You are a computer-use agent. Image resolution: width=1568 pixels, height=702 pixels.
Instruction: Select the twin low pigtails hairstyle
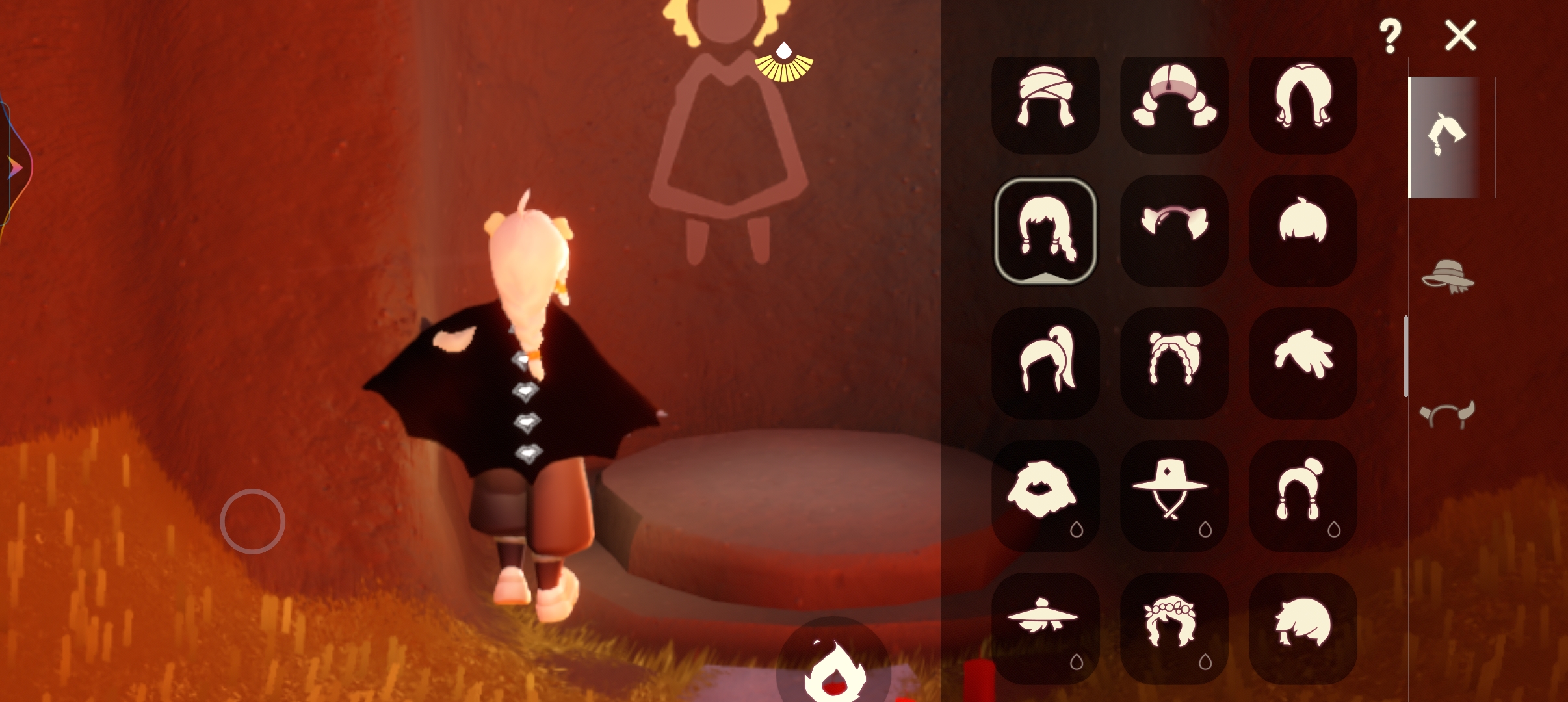point(1174,99)
